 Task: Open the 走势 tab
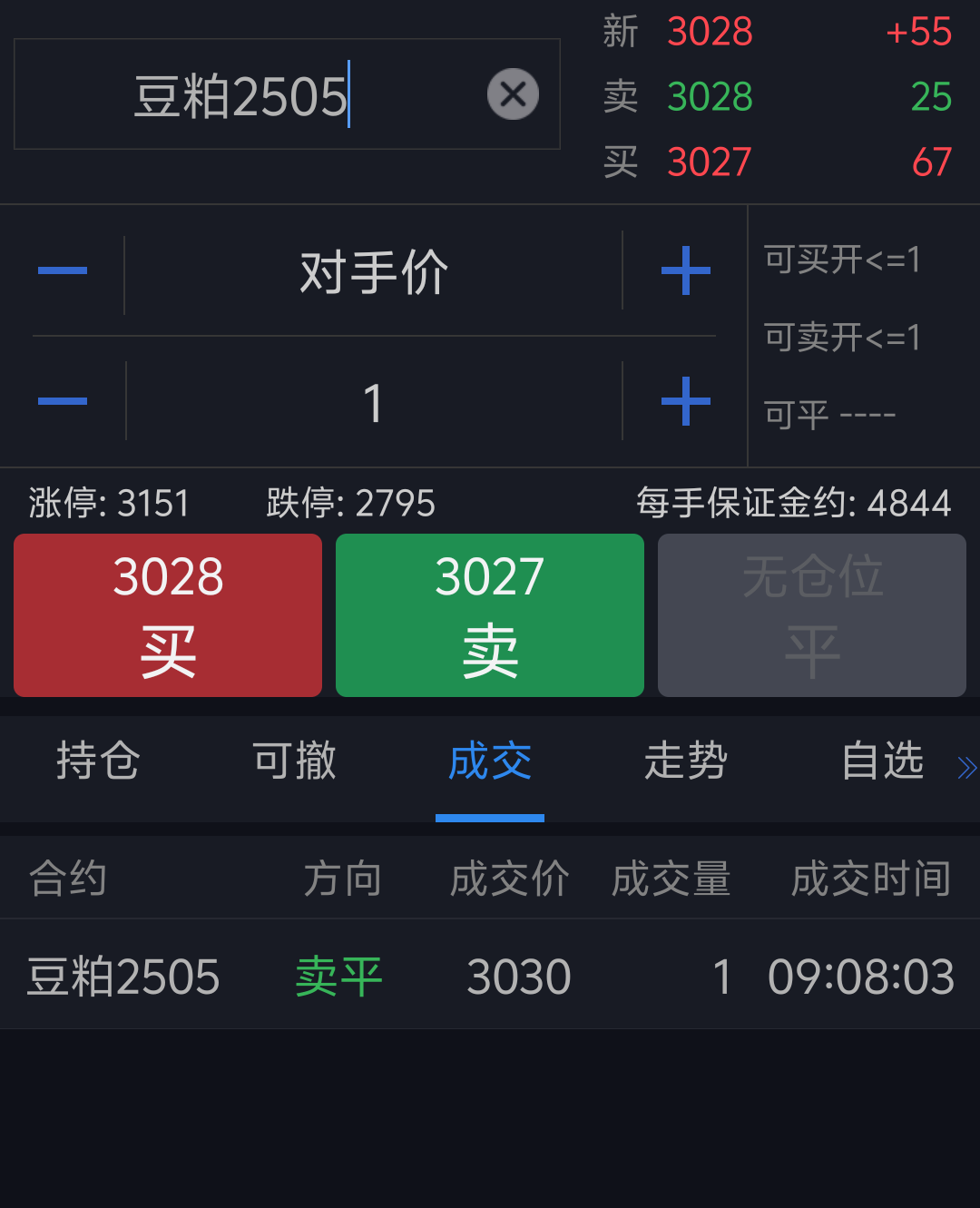[x=686, y=761]
